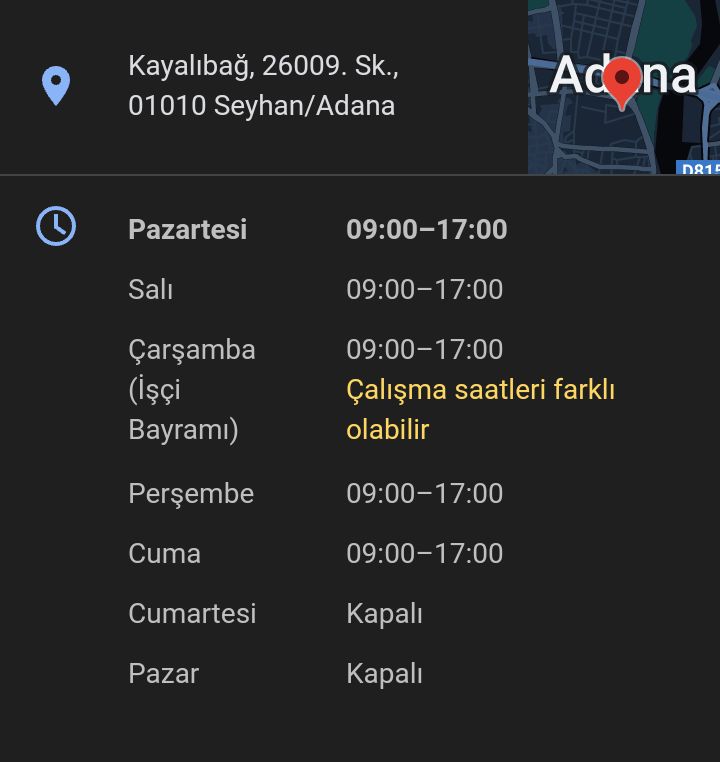
Task: Open the Kayalıbağ address row
Action: tap(262, 86)
